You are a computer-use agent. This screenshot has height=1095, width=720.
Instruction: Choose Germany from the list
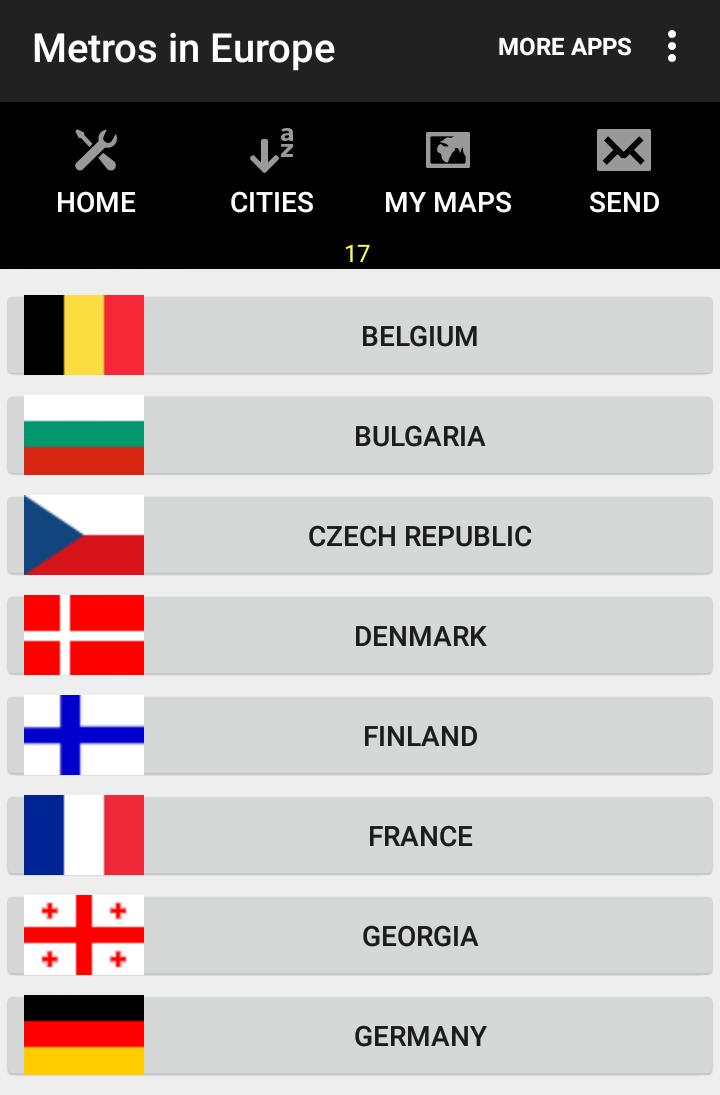coord(360,1036)
